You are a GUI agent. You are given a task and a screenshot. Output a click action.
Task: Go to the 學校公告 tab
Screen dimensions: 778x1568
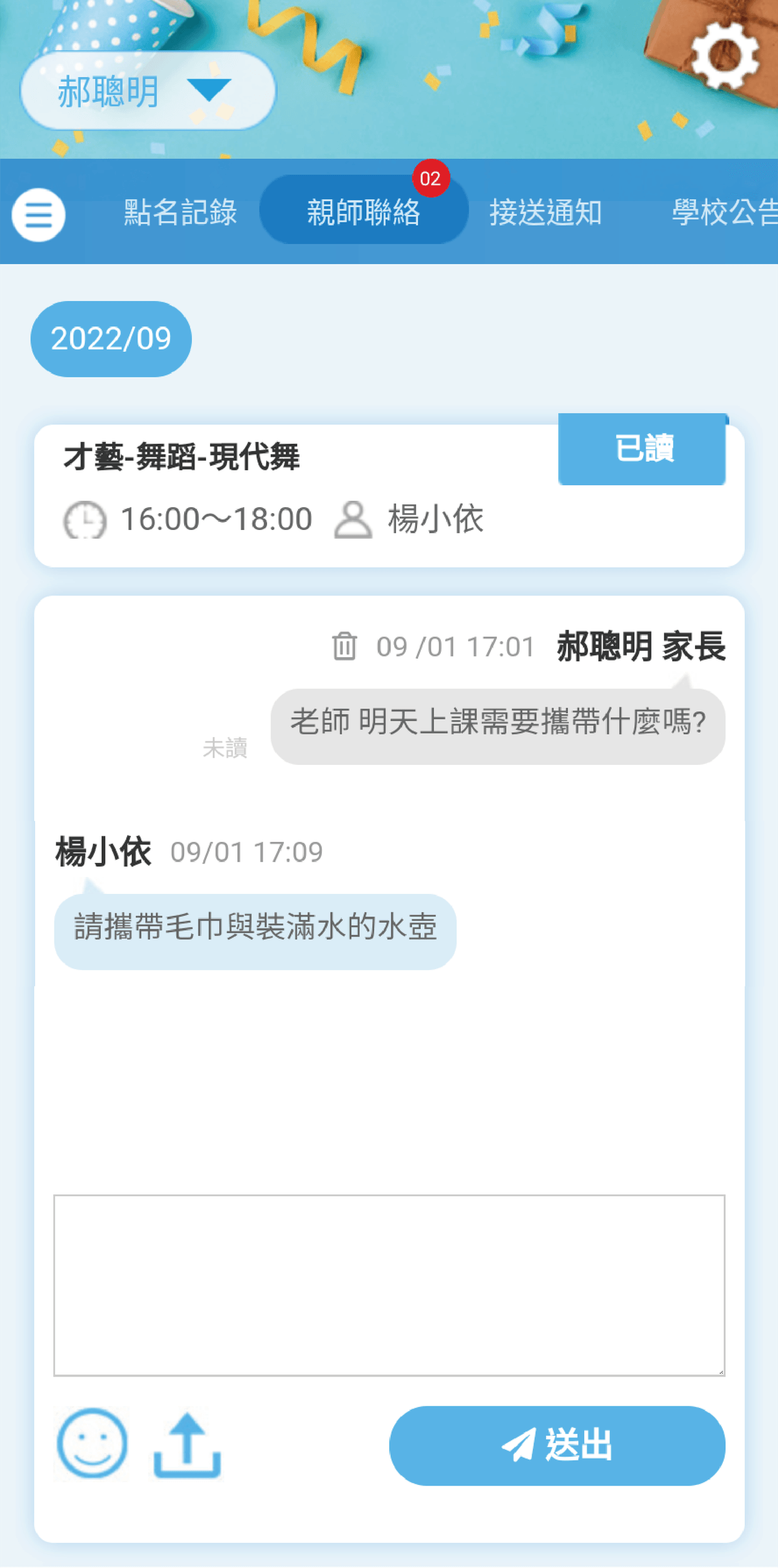click(x=723, y=212)
